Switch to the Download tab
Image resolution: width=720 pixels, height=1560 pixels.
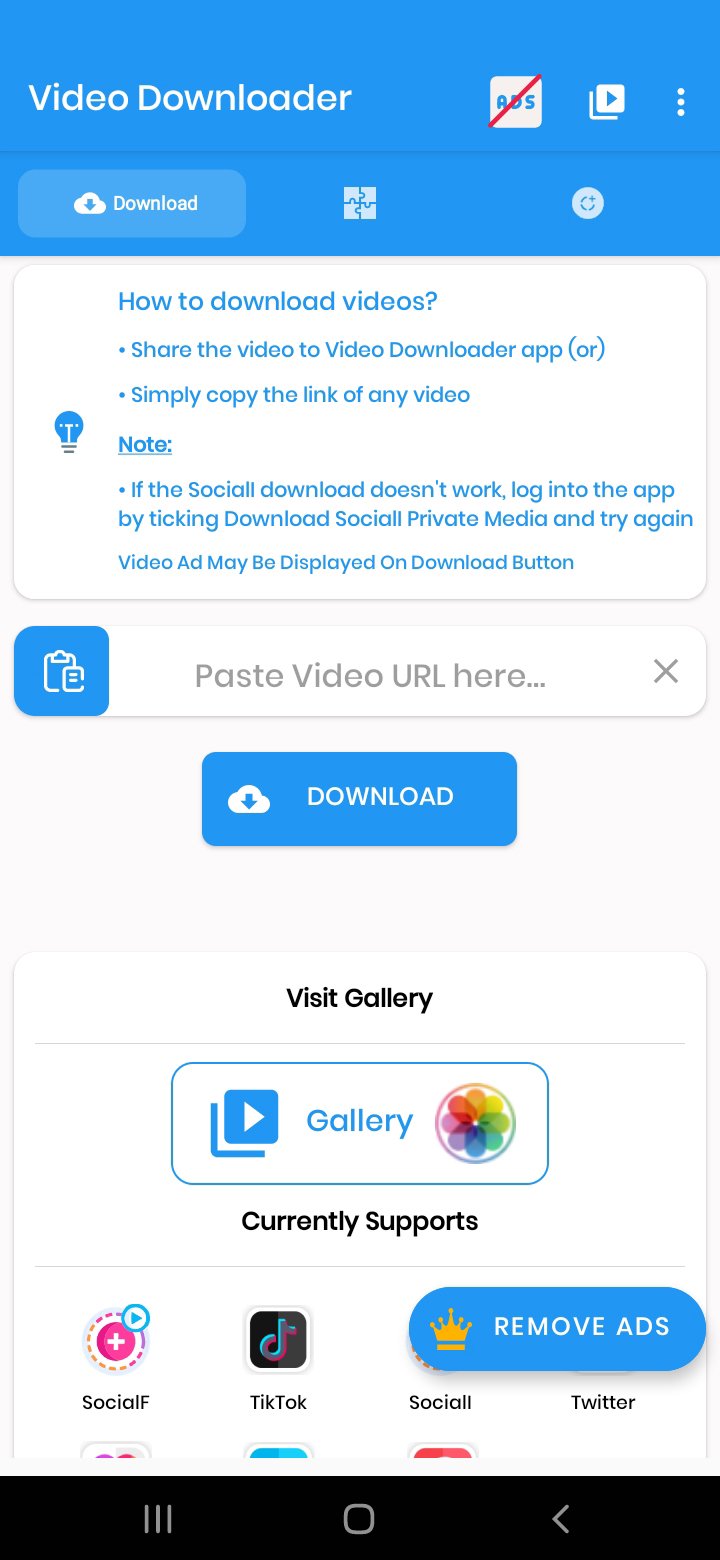point(131,202)
